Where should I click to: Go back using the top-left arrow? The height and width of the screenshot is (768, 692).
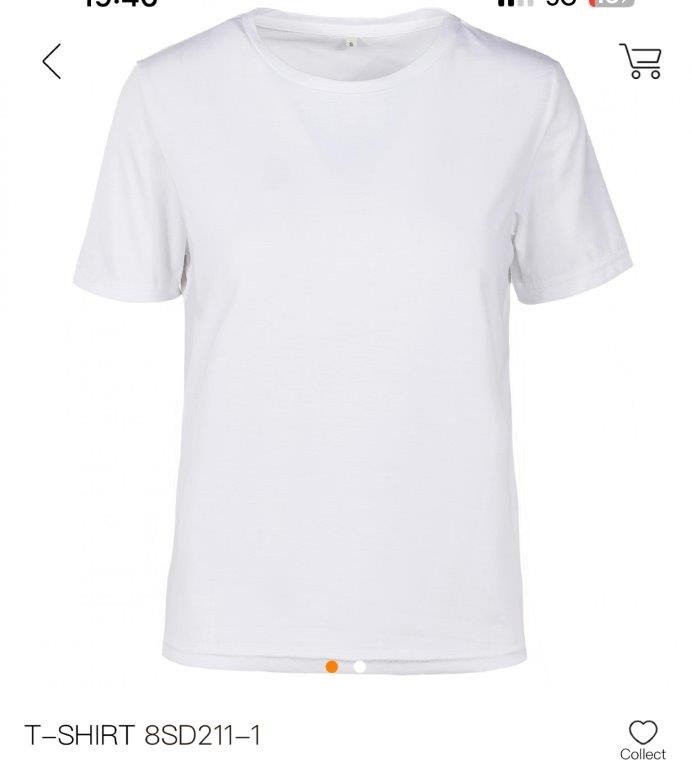(x=52, y=61)
